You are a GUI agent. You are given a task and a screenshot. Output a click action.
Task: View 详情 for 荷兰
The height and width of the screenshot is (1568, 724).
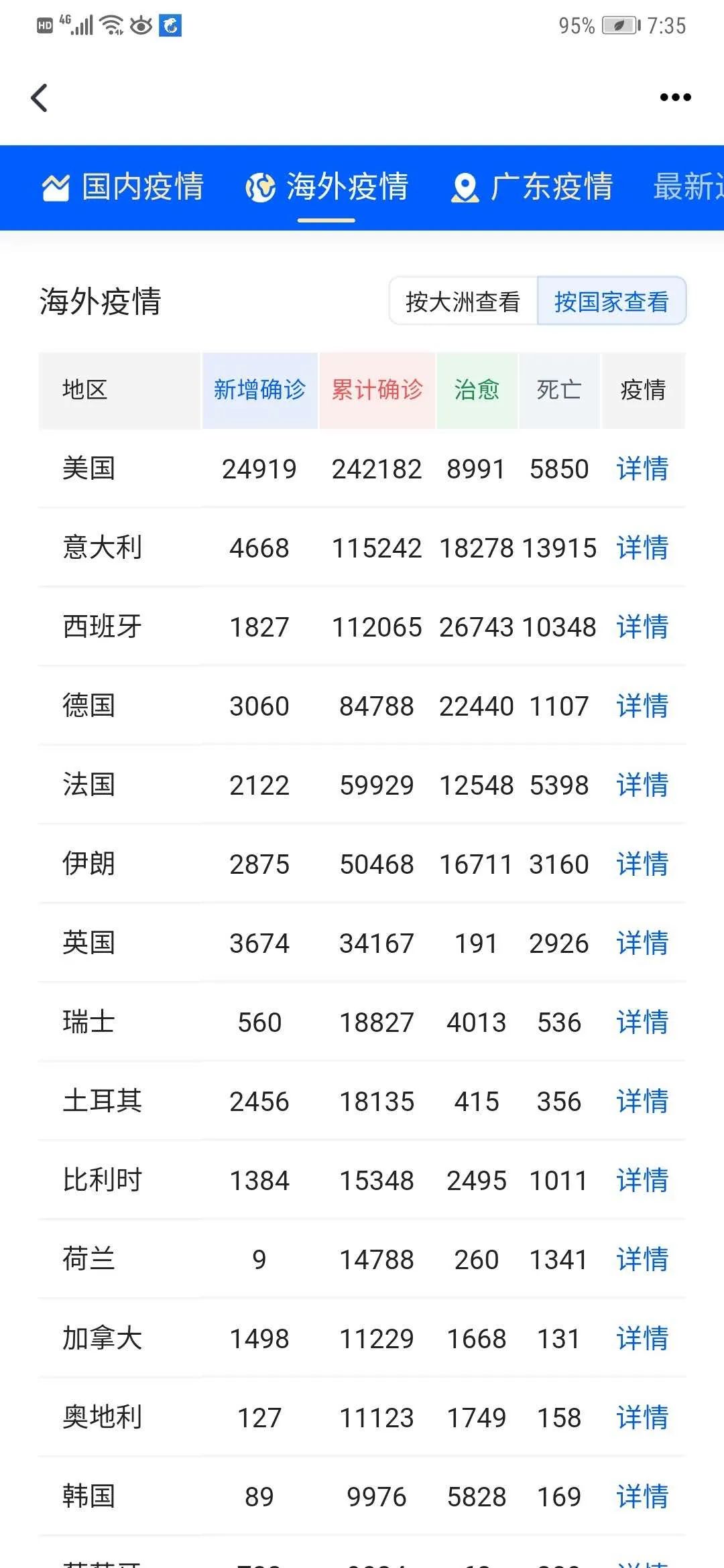point(642,1260)
